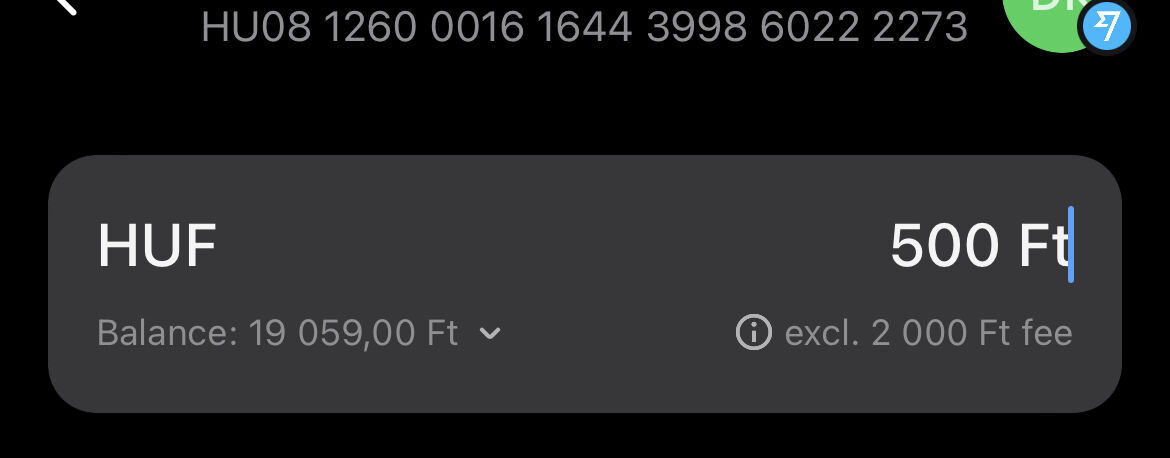Edit the 500 Ft amount field
The height and width of the screenshot is (458, 1170).
(x=978, y=245)
